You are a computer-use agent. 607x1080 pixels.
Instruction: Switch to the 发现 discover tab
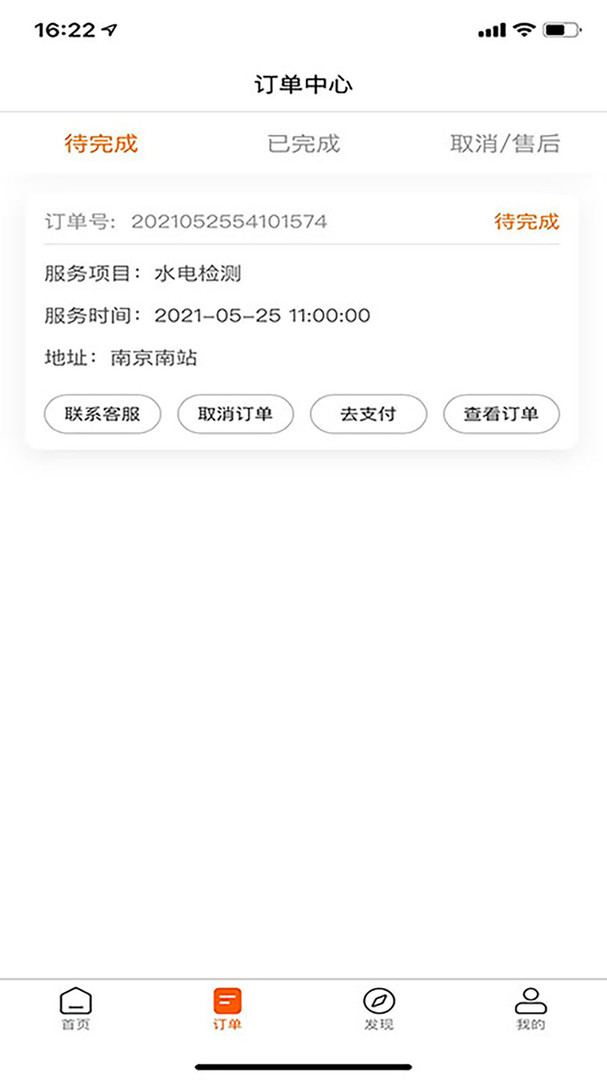379,1009
